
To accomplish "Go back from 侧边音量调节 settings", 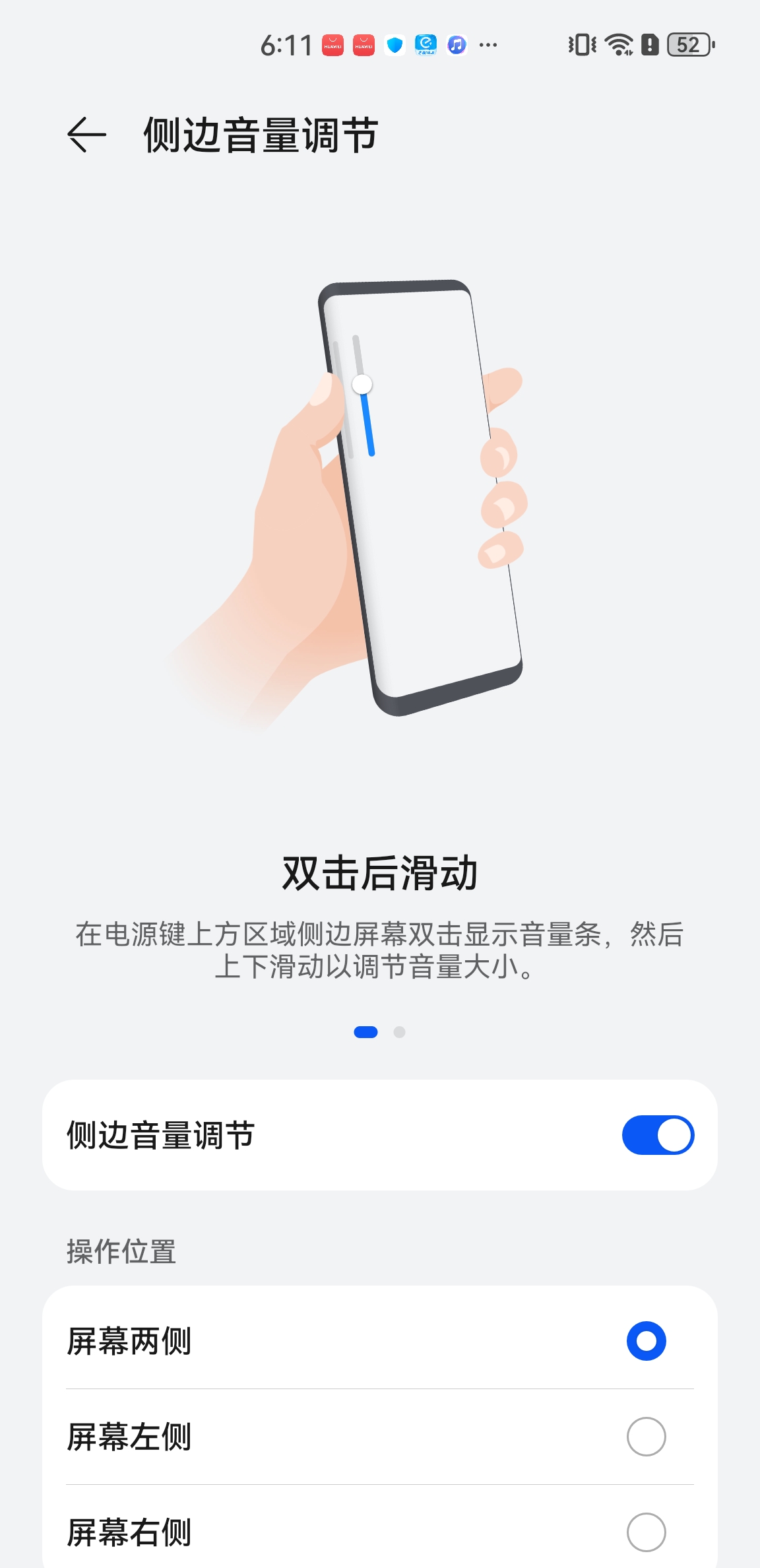I will click(x=86, y=135).
